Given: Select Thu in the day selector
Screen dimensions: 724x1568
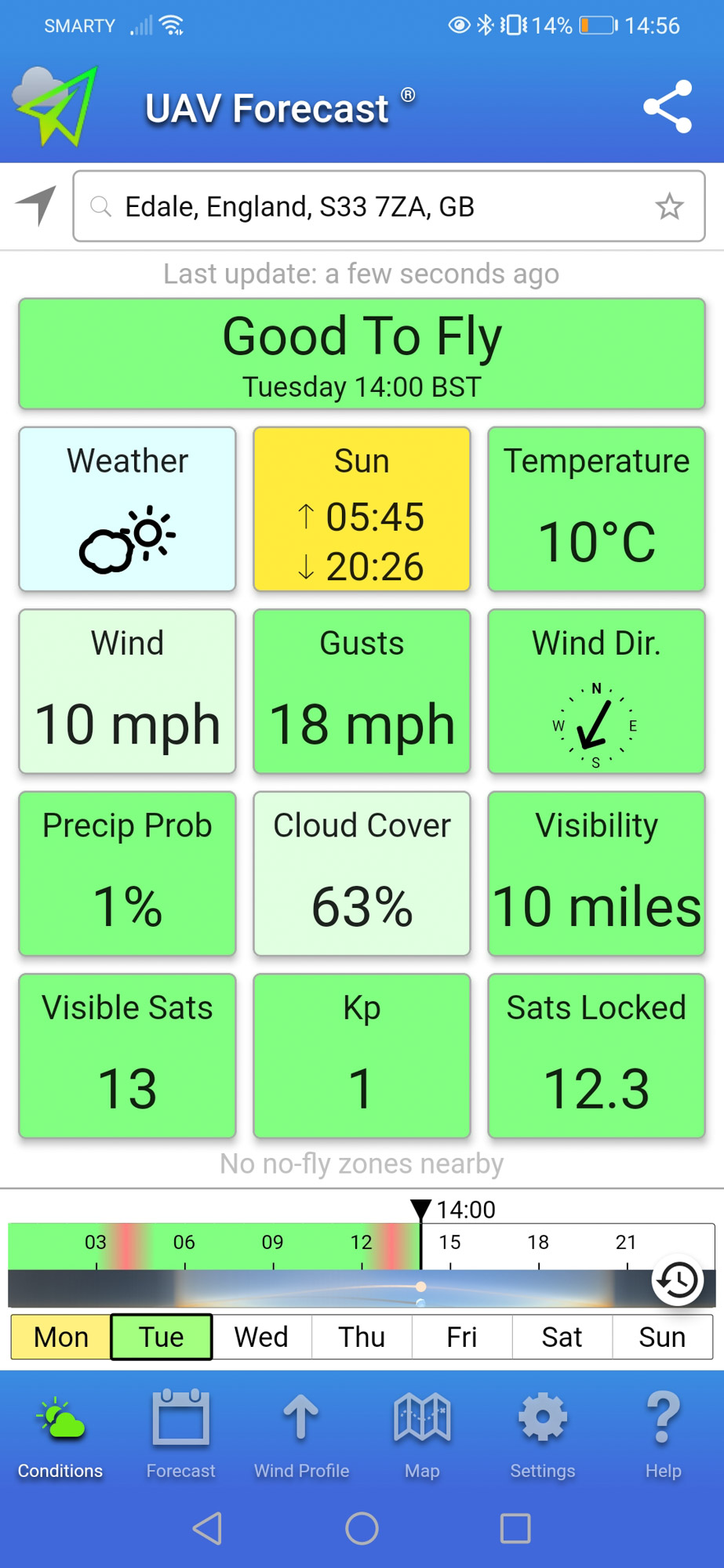Looking at the screenshot, I should pos(362,1337).
